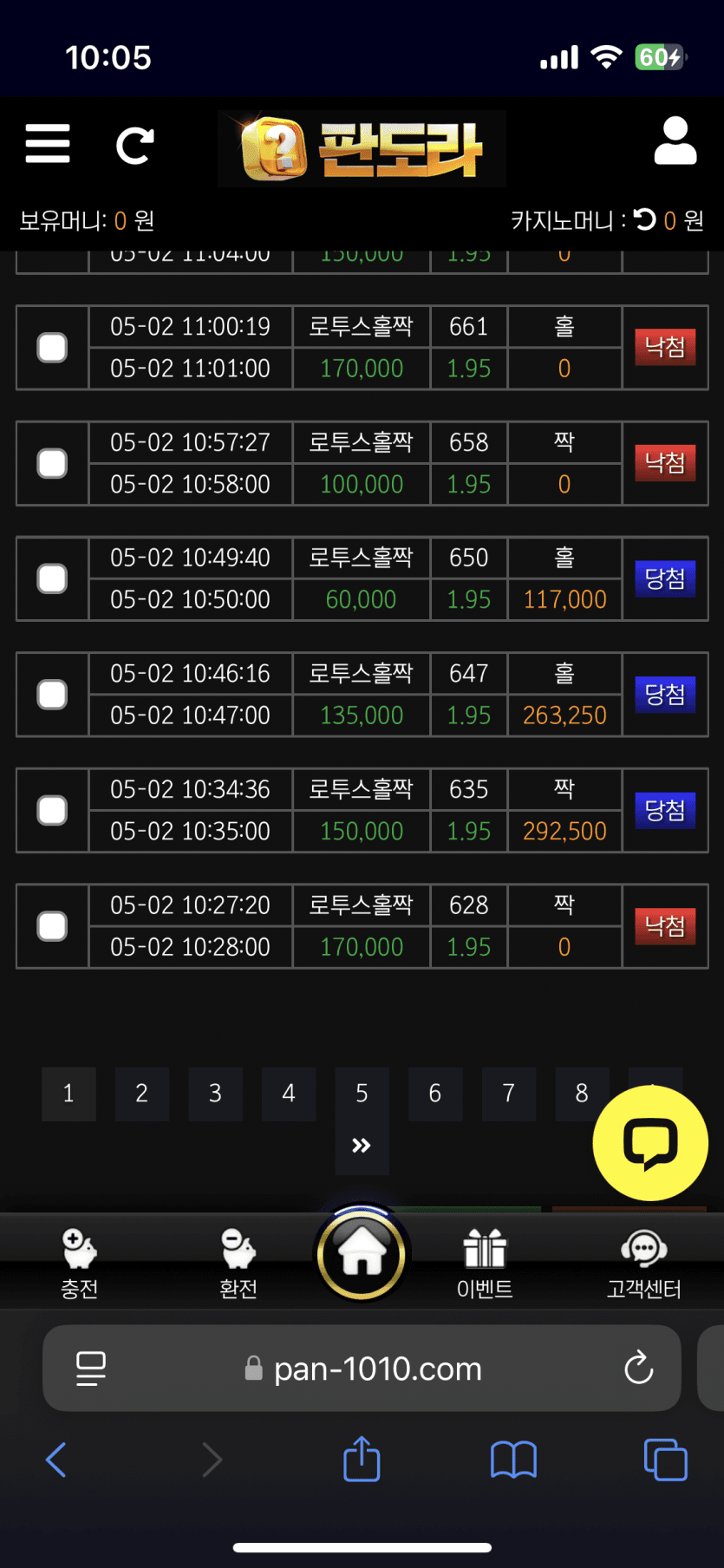Screen dimensions: 724x1568
Task: Go to the home button
Action: click(362, 1254)
